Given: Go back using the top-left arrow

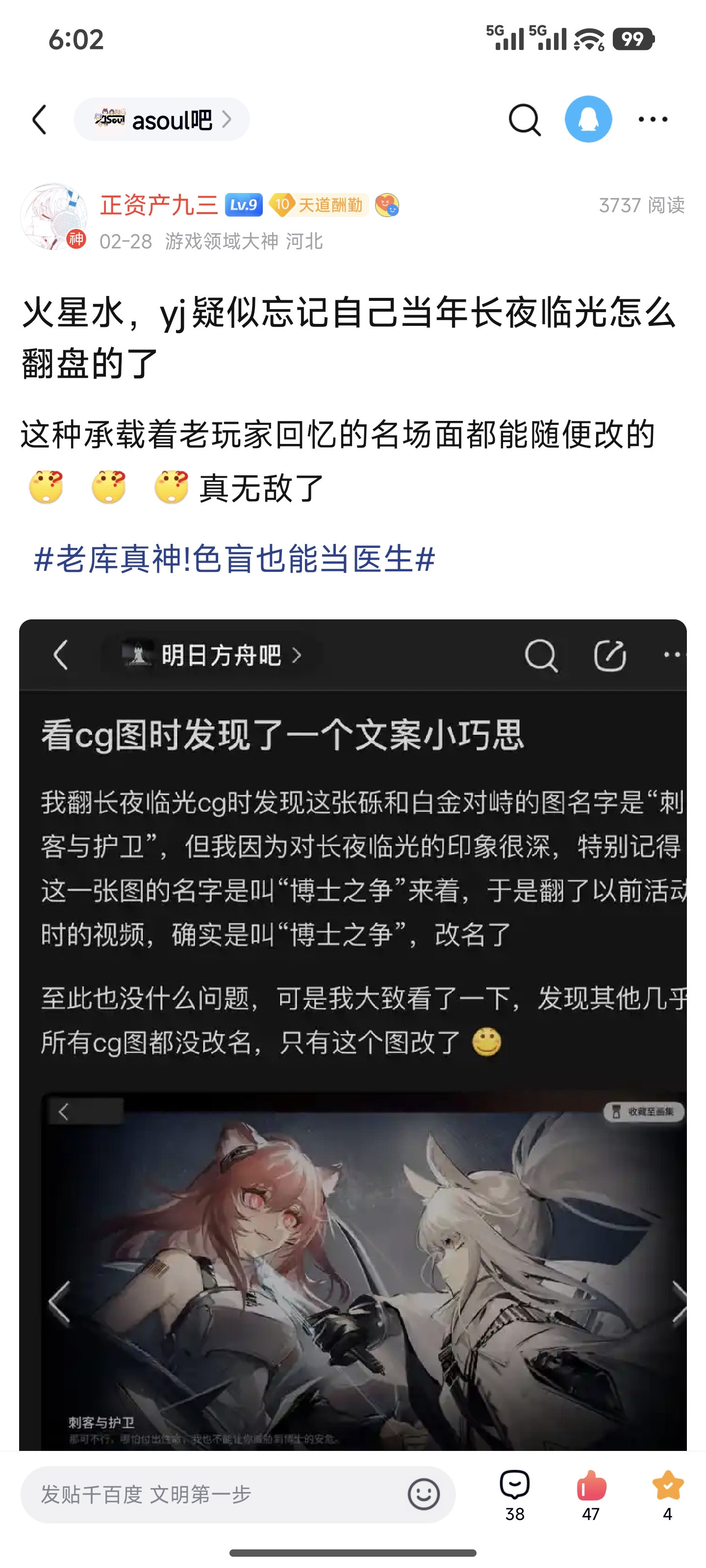Looking at the screenshot, I should (40, 119).
